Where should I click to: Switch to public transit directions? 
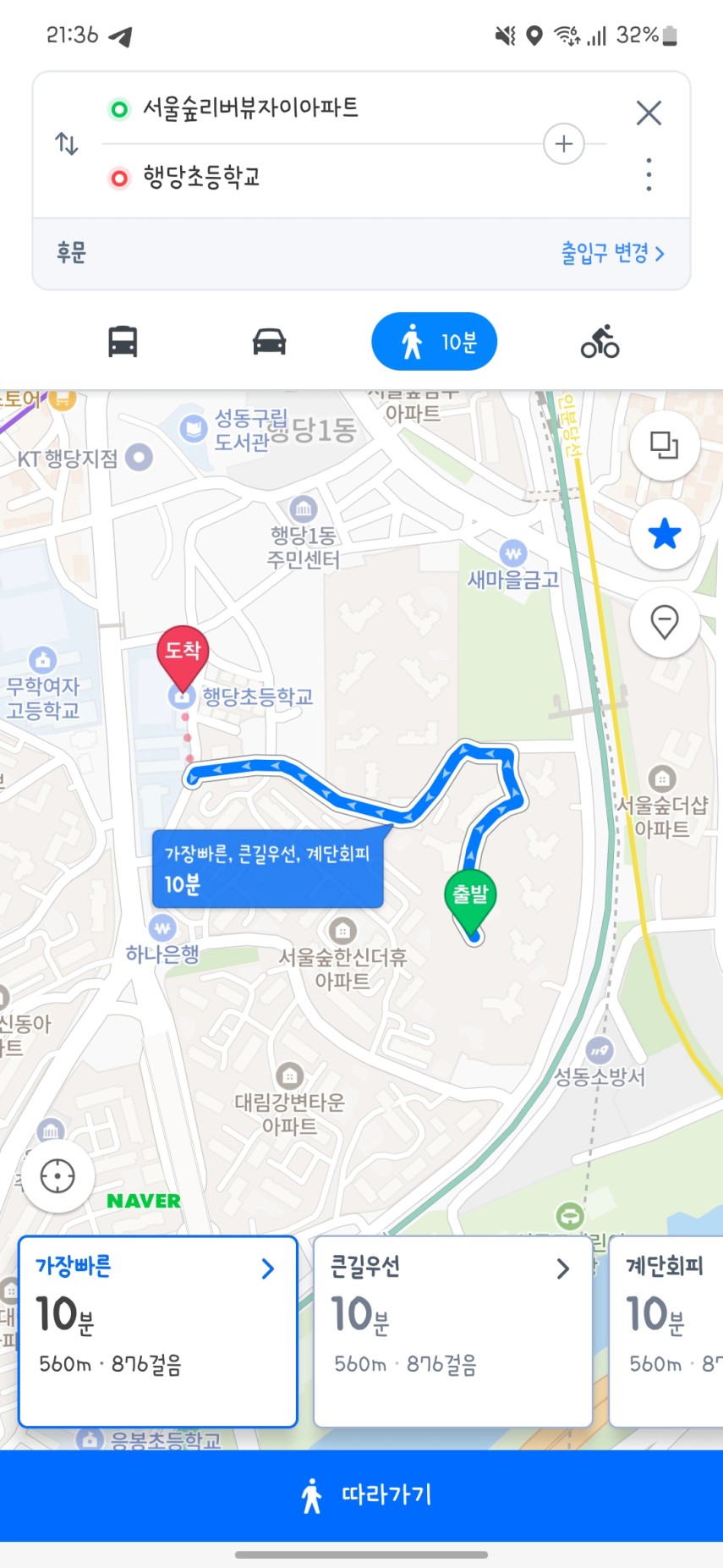coord(123,342)
